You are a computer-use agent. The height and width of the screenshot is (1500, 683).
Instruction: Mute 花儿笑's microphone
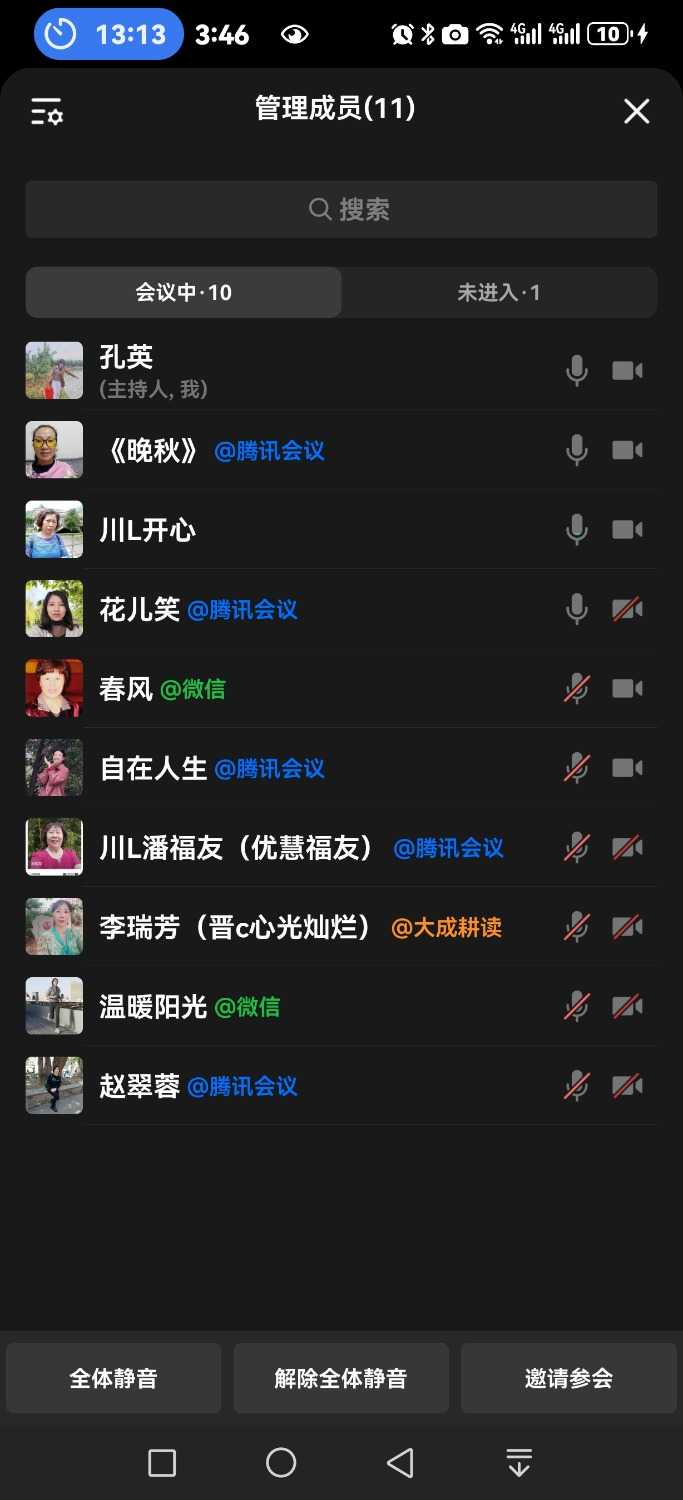pyautogui.click(x=577, y=609)
